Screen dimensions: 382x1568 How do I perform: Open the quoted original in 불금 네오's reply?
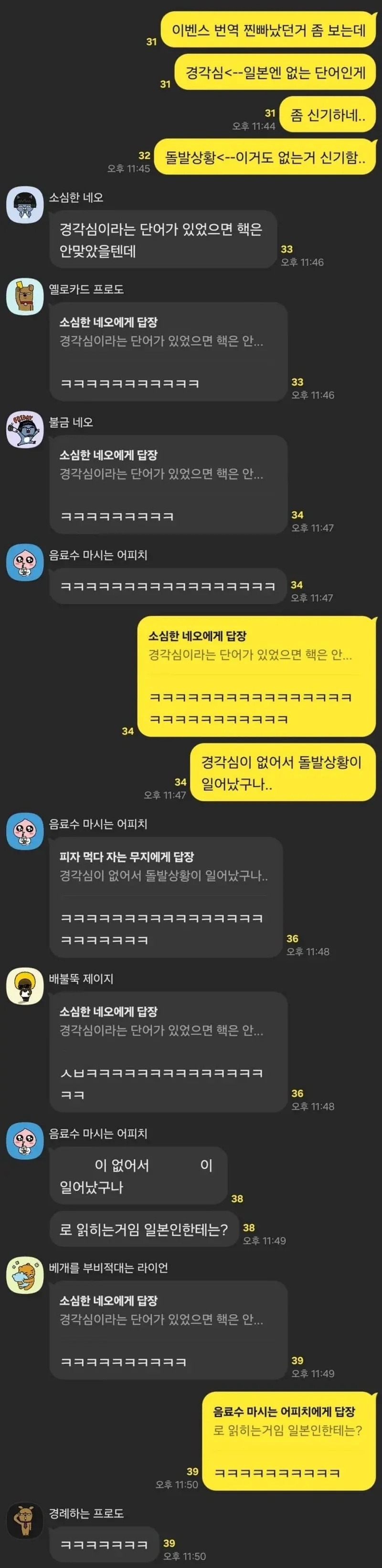point(161,465)
